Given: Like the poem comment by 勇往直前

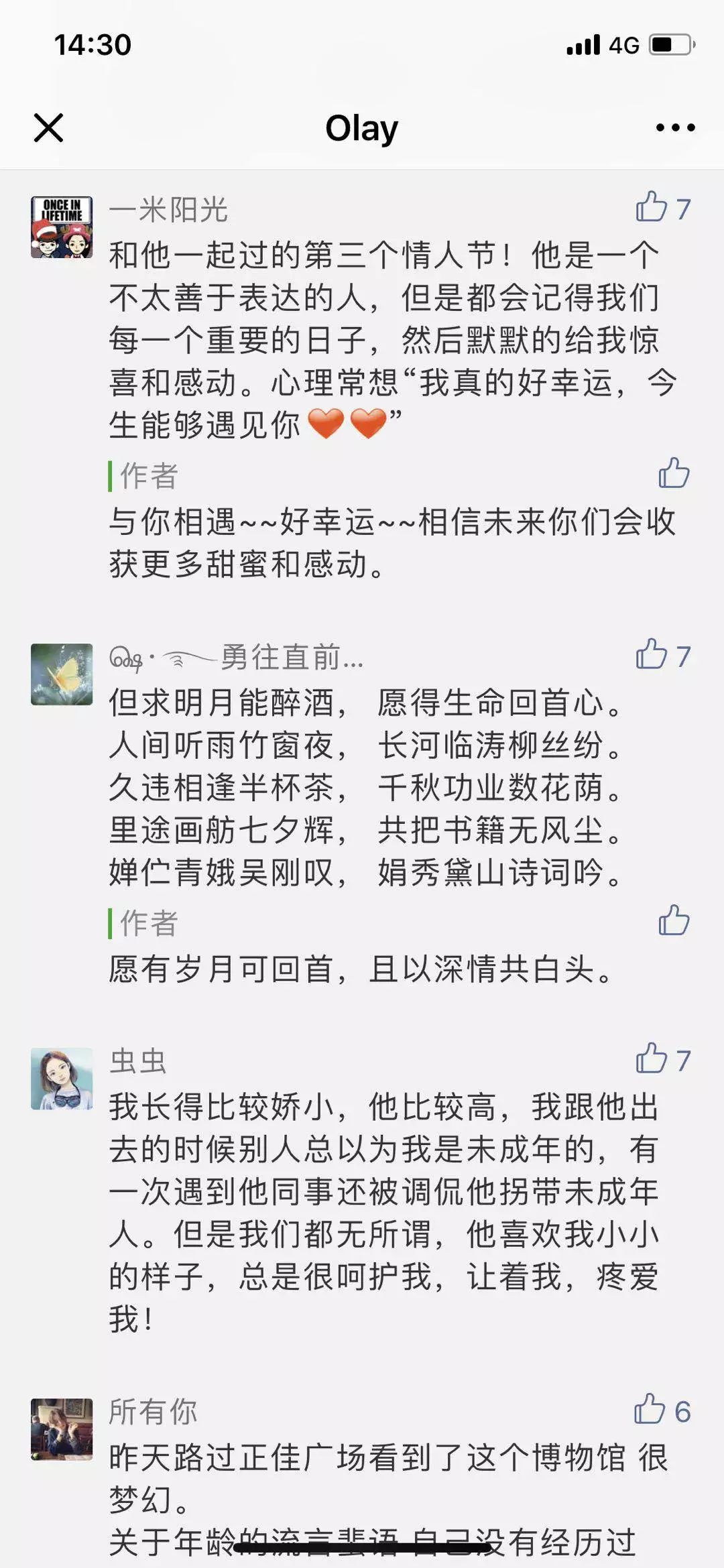Looking at the screenshot, I should [652, 654].
